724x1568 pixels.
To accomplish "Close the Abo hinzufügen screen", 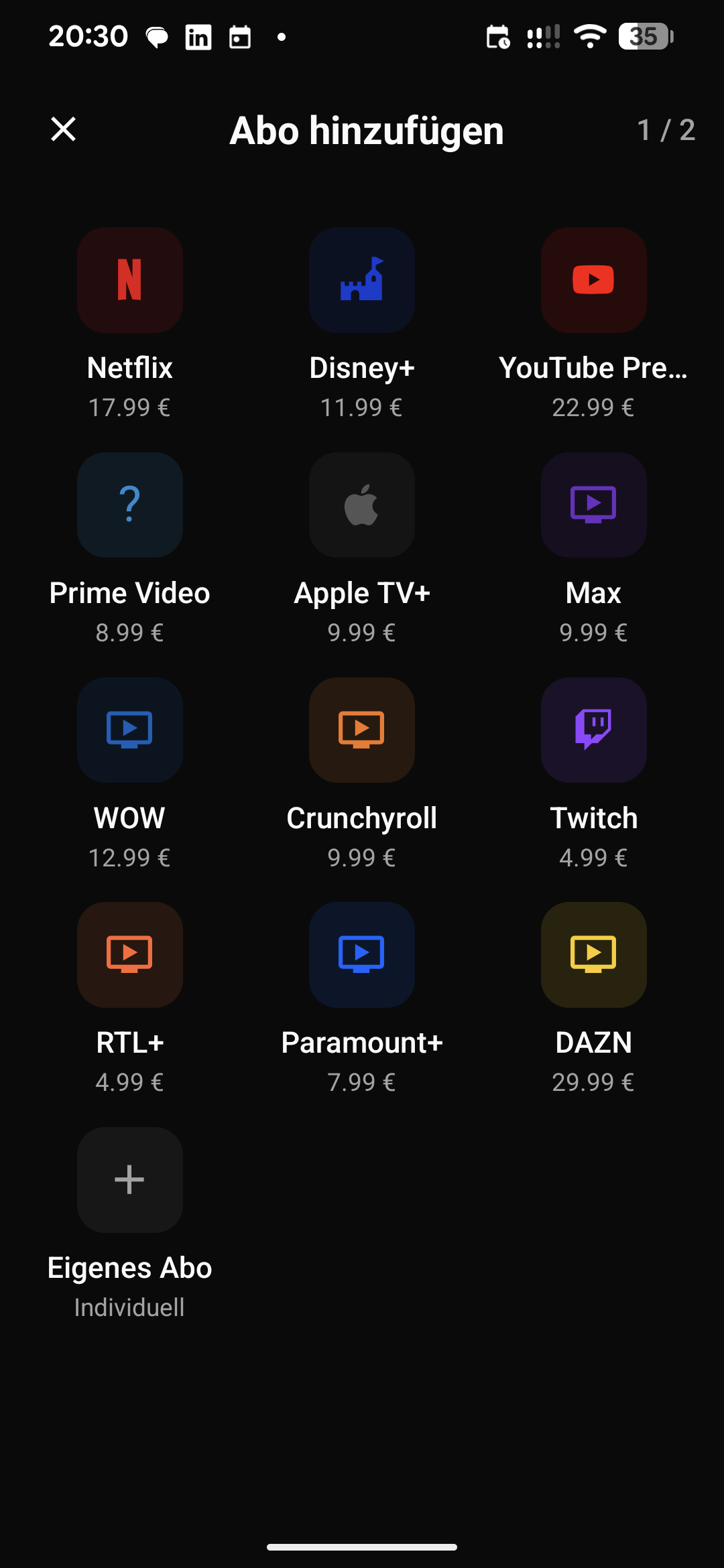I will click(64, 129).
